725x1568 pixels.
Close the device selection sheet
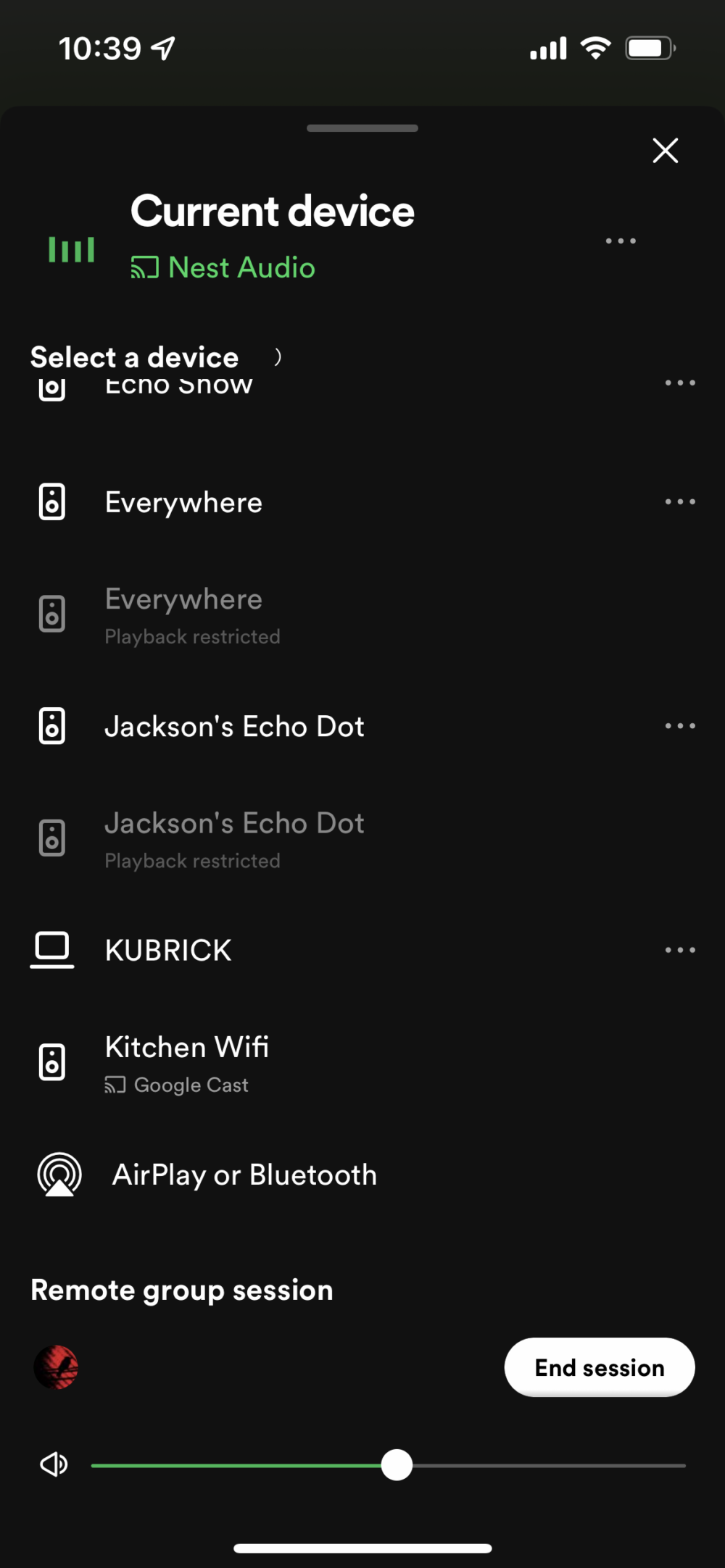point(665,151)
